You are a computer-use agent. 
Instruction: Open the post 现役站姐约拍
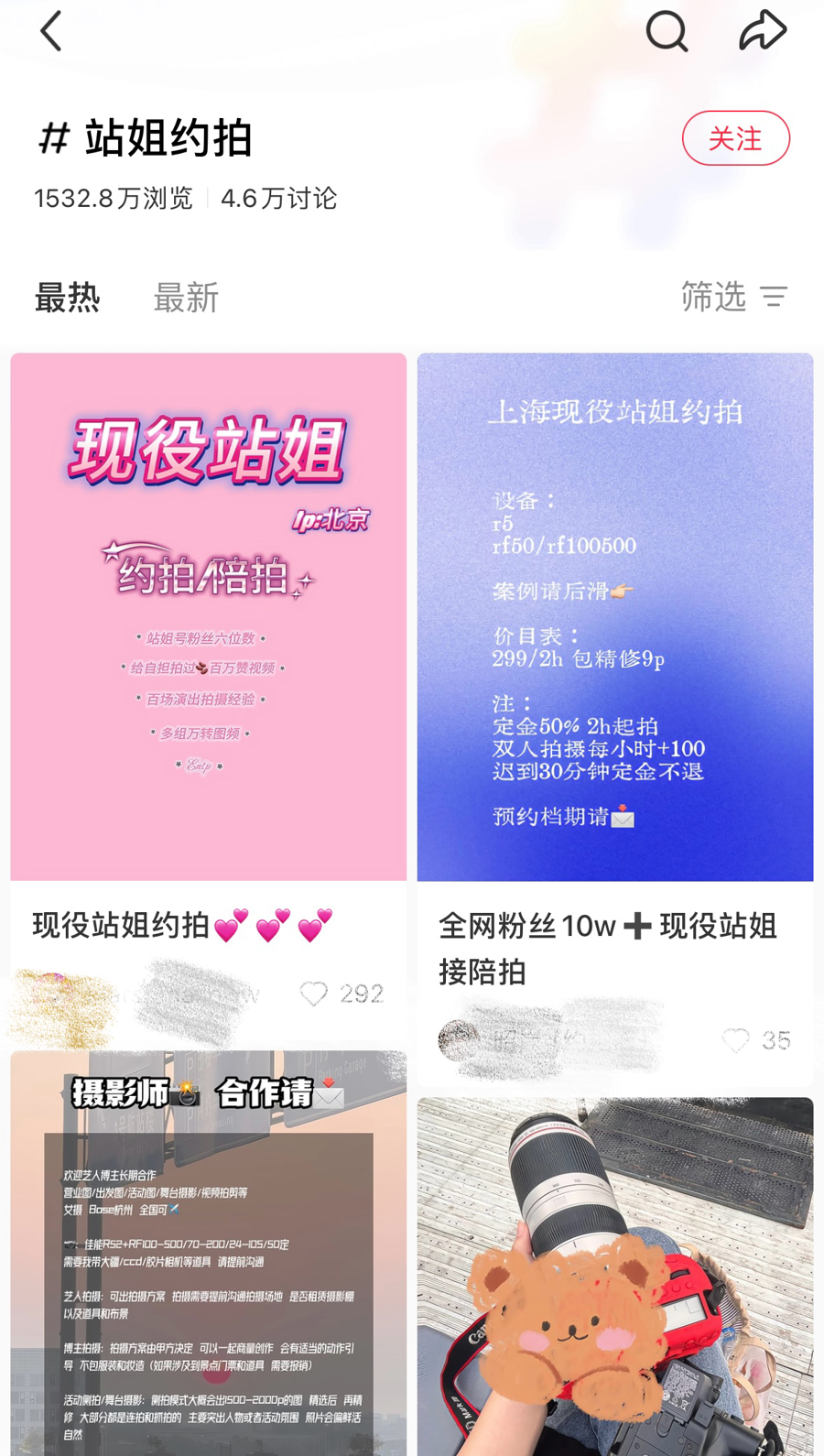[208, 616]
